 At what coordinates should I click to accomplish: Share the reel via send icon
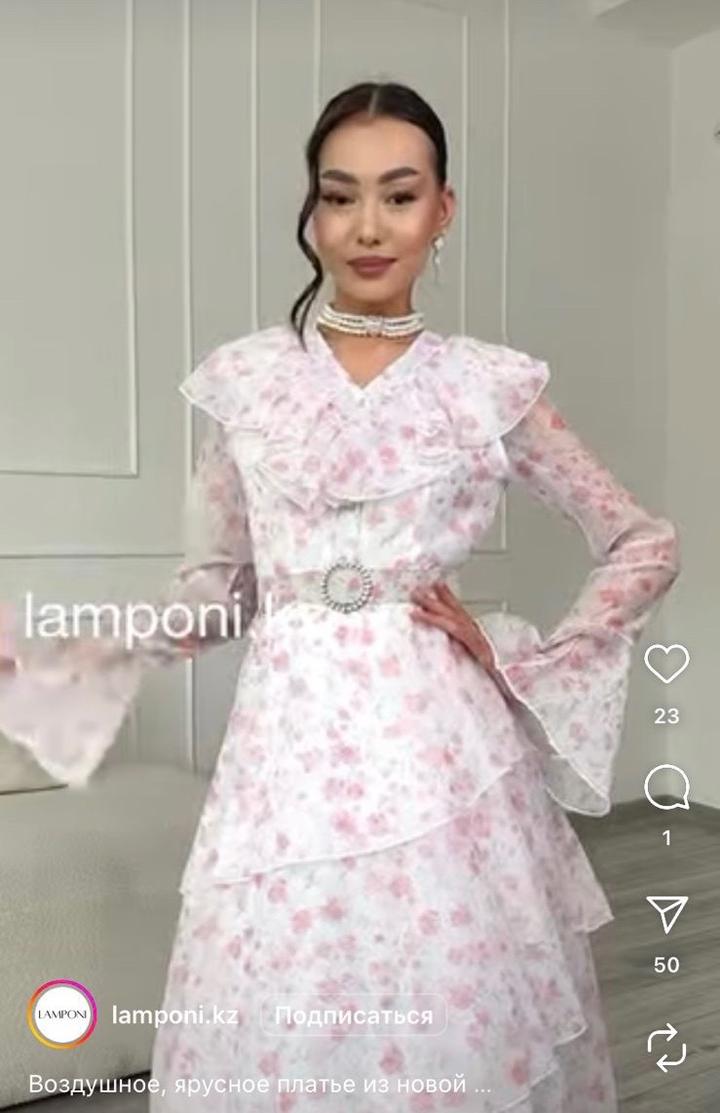666,913
